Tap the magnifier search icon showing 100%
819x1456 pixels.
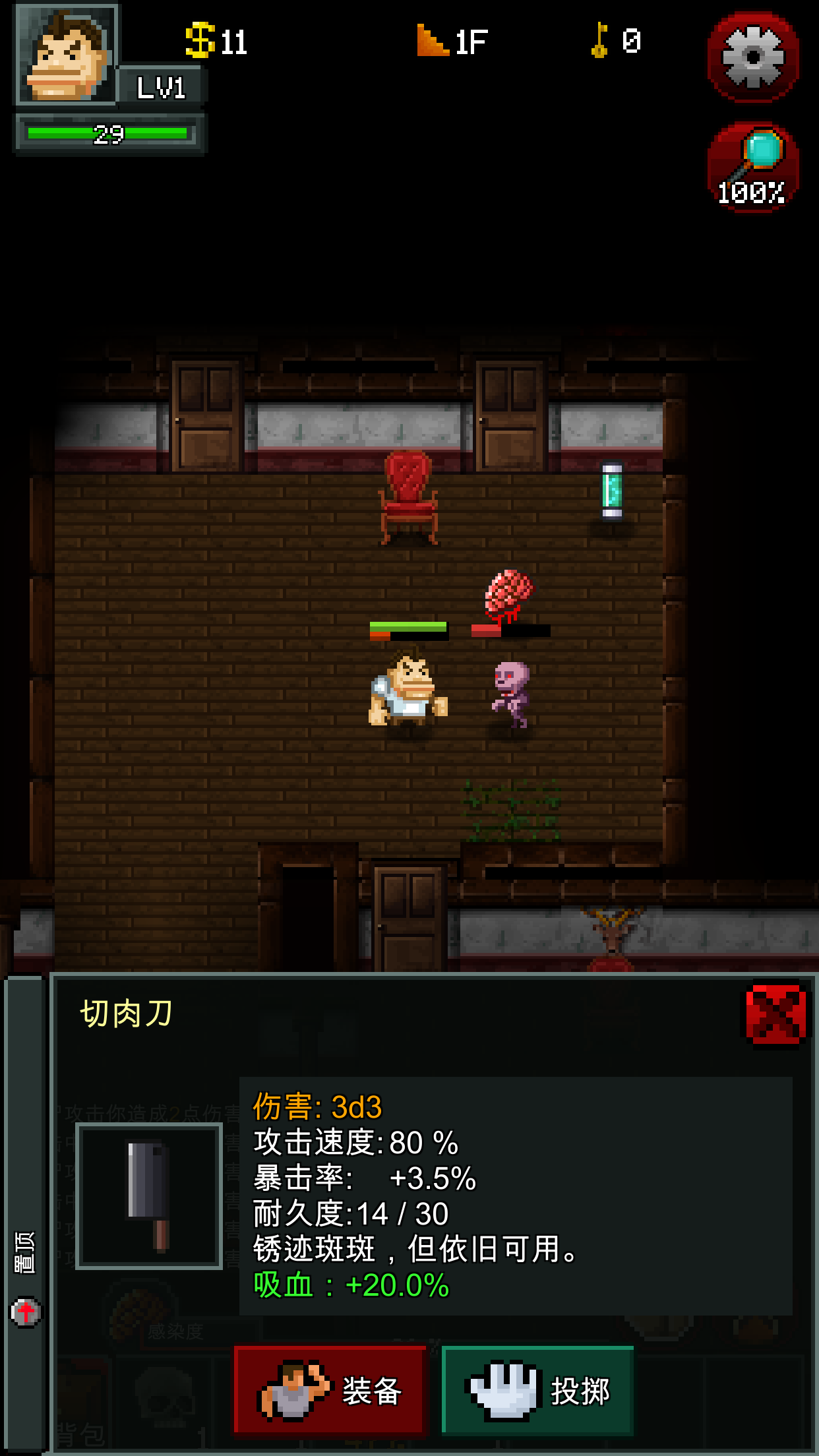[x=753, y=167]
